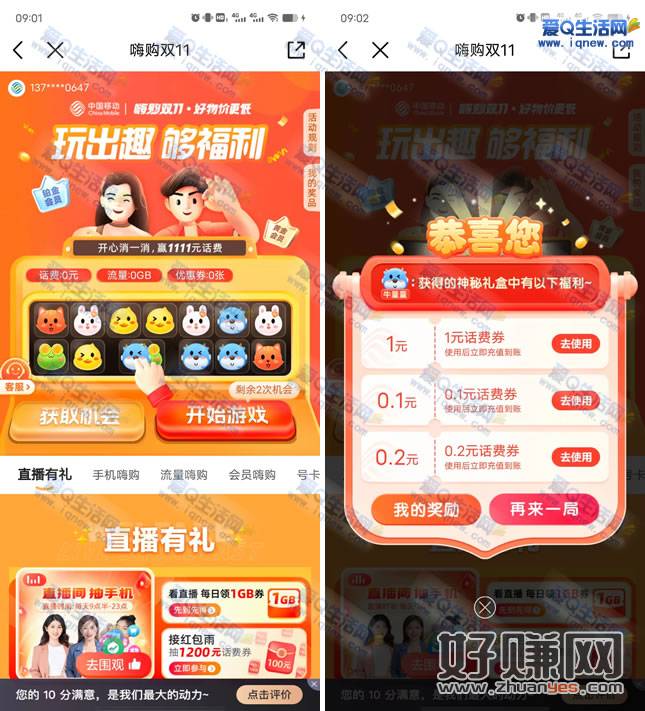Use the 0.2元话费券 coupon
This screenshot has width=645, height=711.
pyautogui.click(x=575, y=457)
